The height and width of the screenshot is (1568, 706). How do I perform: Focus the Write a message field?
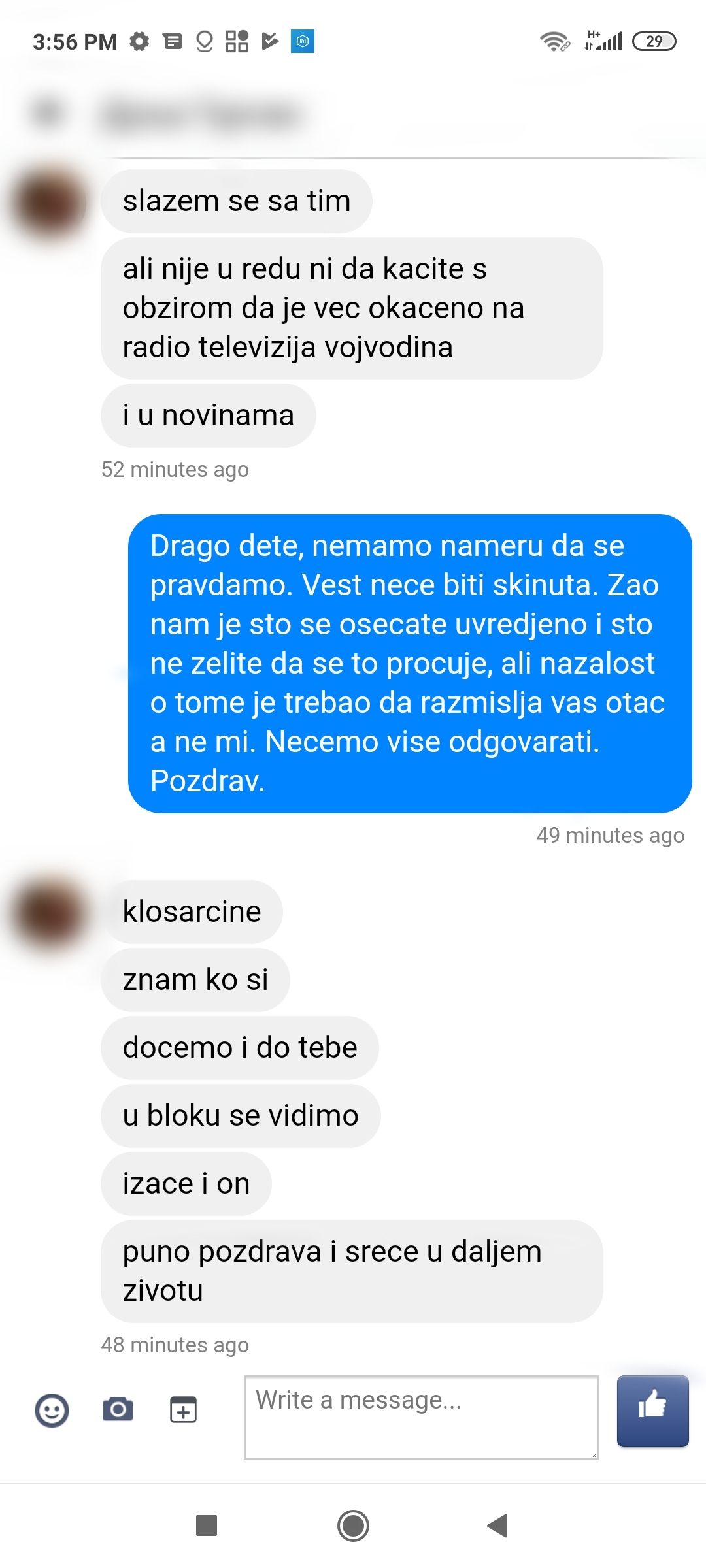421,1416
